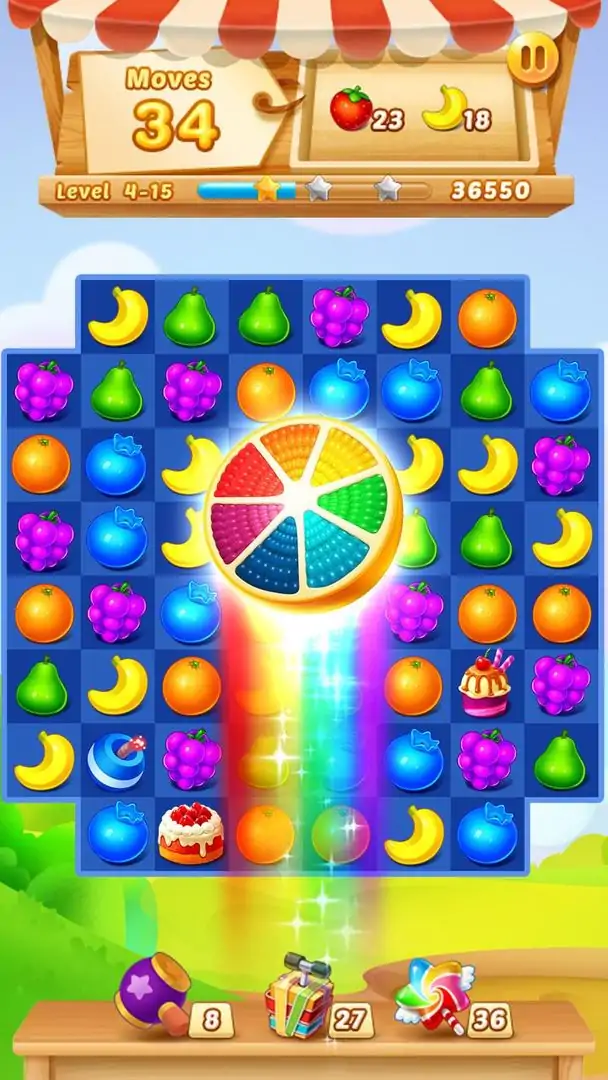The height and width of the screenshot is (1080, 608).
Task: Select the winged lollipop booster
Action: tap(431, 994)
